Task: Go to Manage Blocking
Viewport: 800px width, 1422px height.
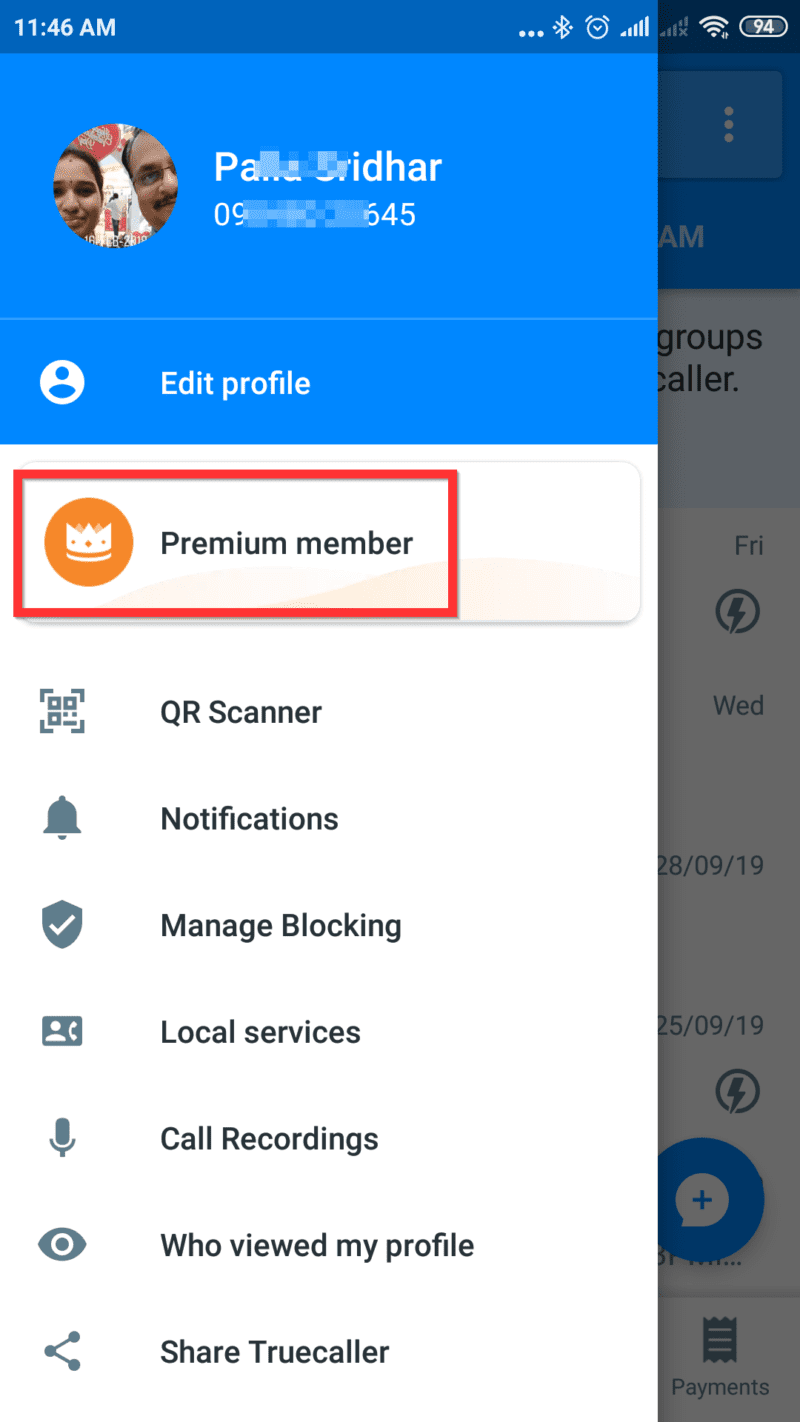Action: click(329, 926)
